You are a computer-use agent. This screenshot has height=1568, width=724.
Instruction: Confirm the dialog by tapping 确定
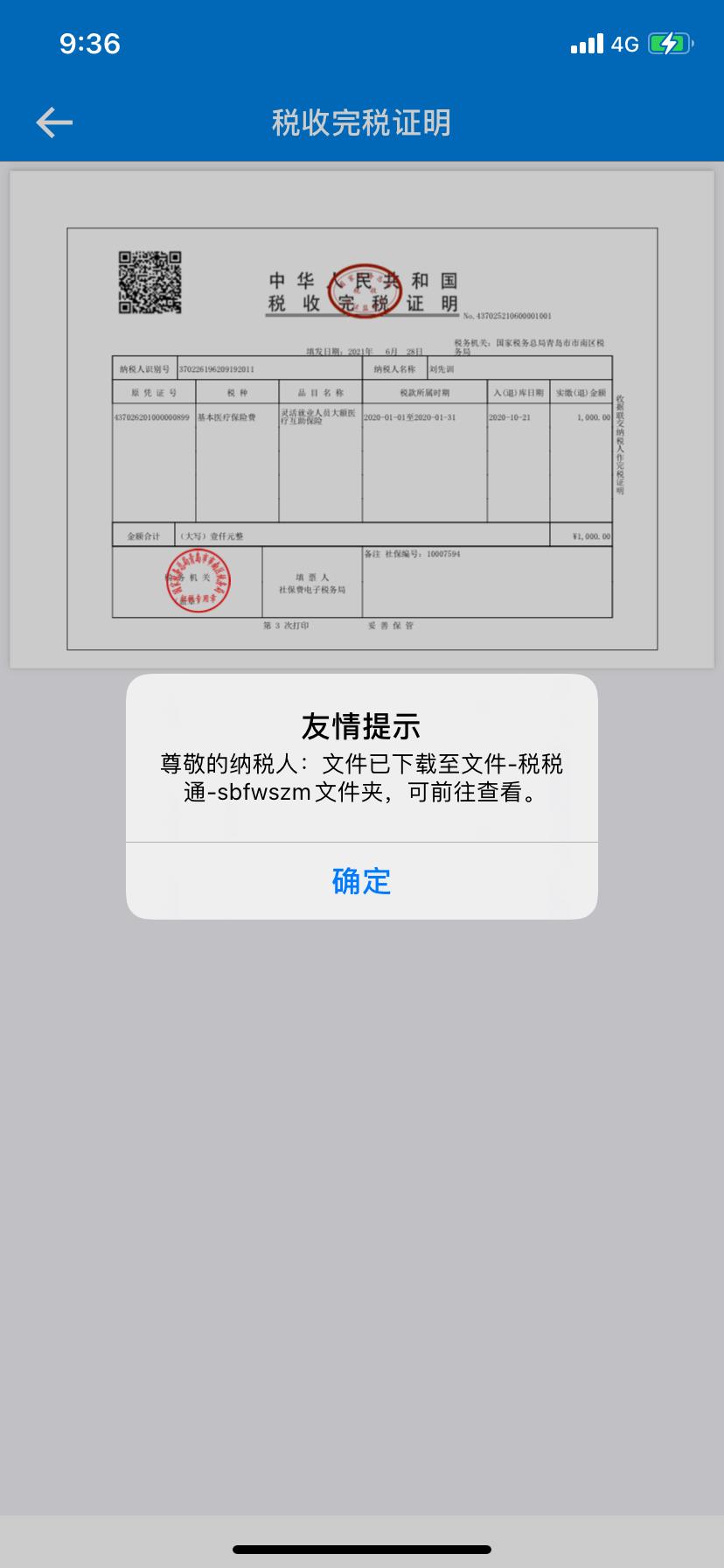click(361, 880)
